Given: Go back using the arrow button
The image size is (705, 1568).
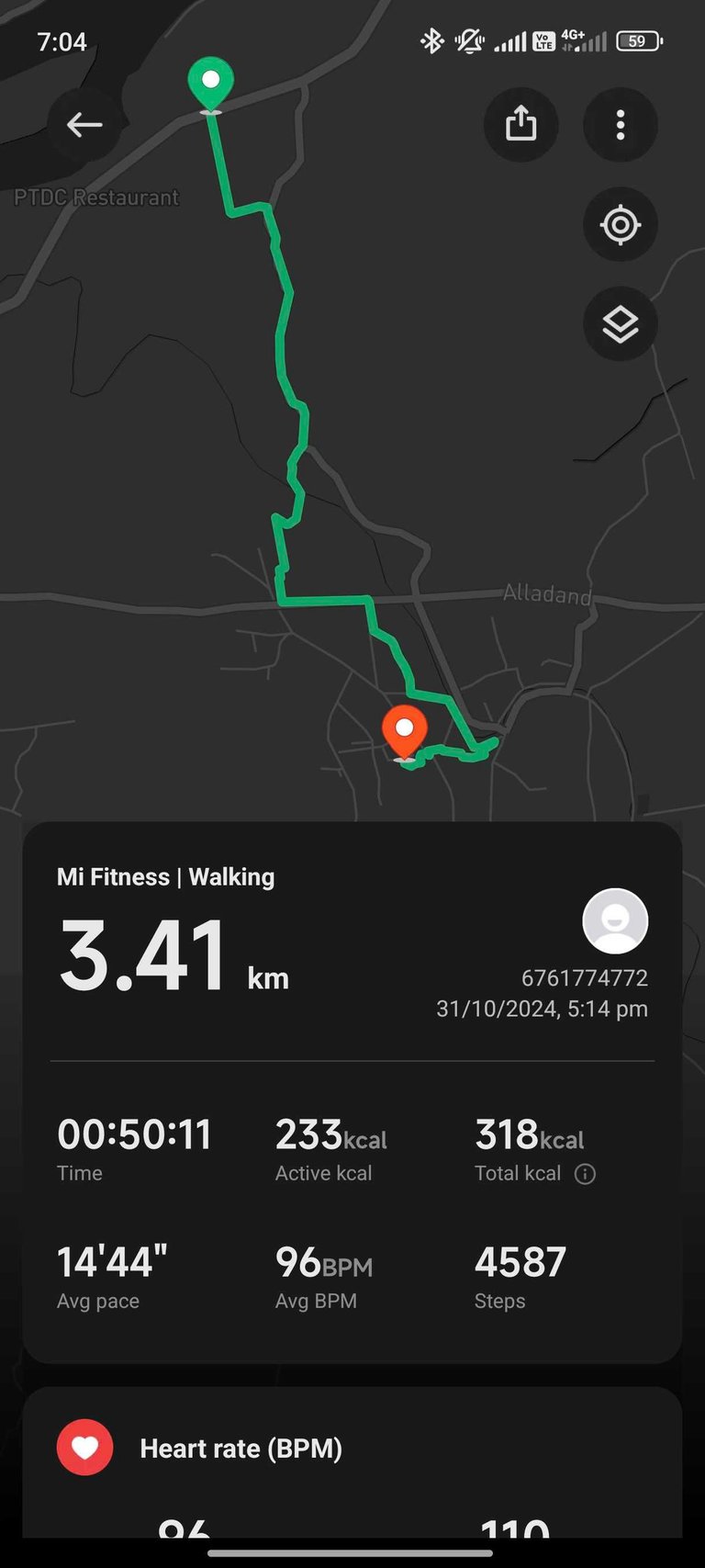Looking at the screenshot, I should (84, 125).
